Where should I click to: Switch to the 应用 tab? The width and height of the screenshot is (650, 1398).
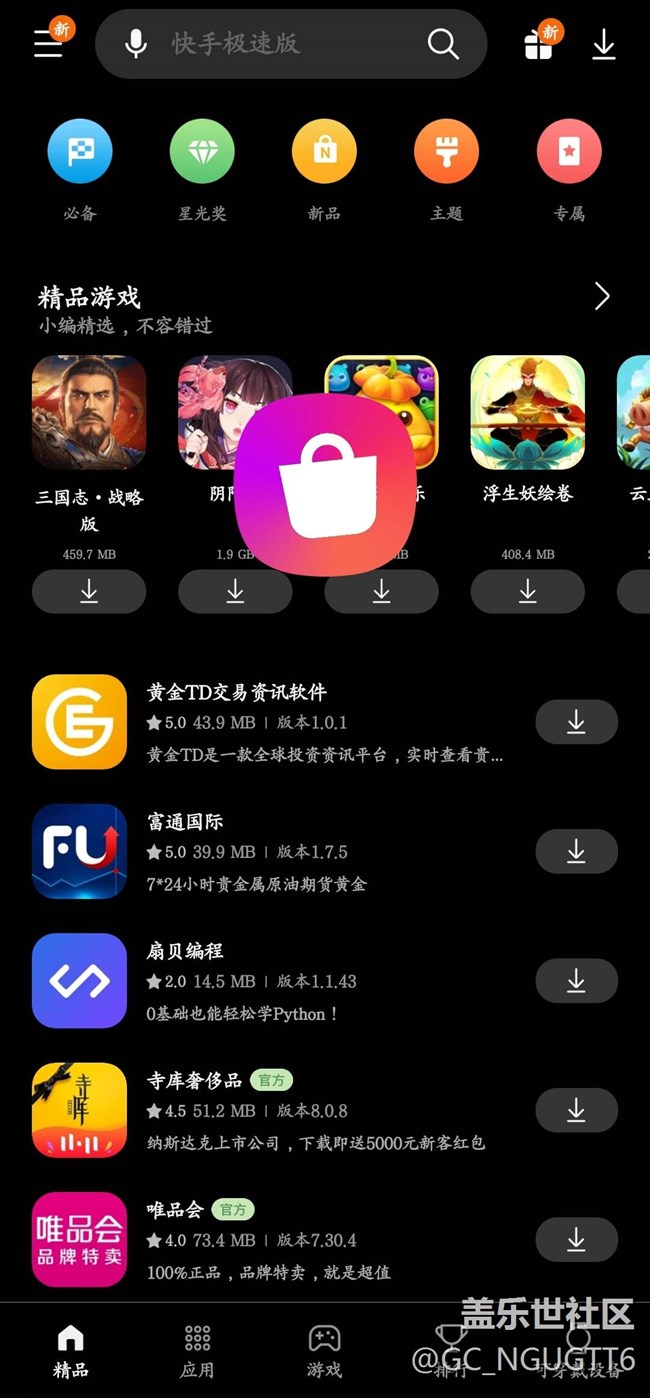(x=197, y=1350)
